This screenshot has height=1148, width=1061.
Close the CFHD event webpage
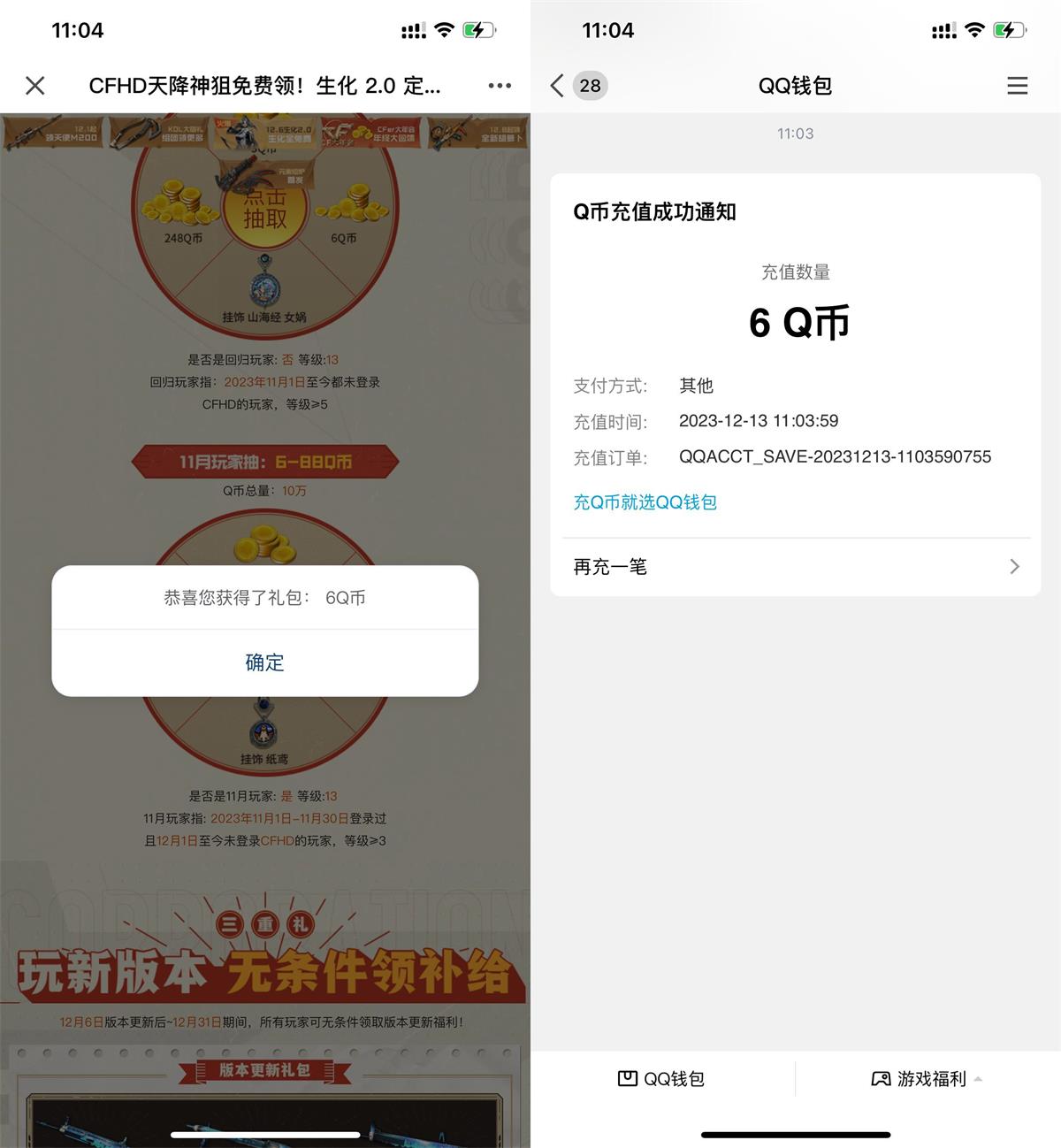(35, 86)
